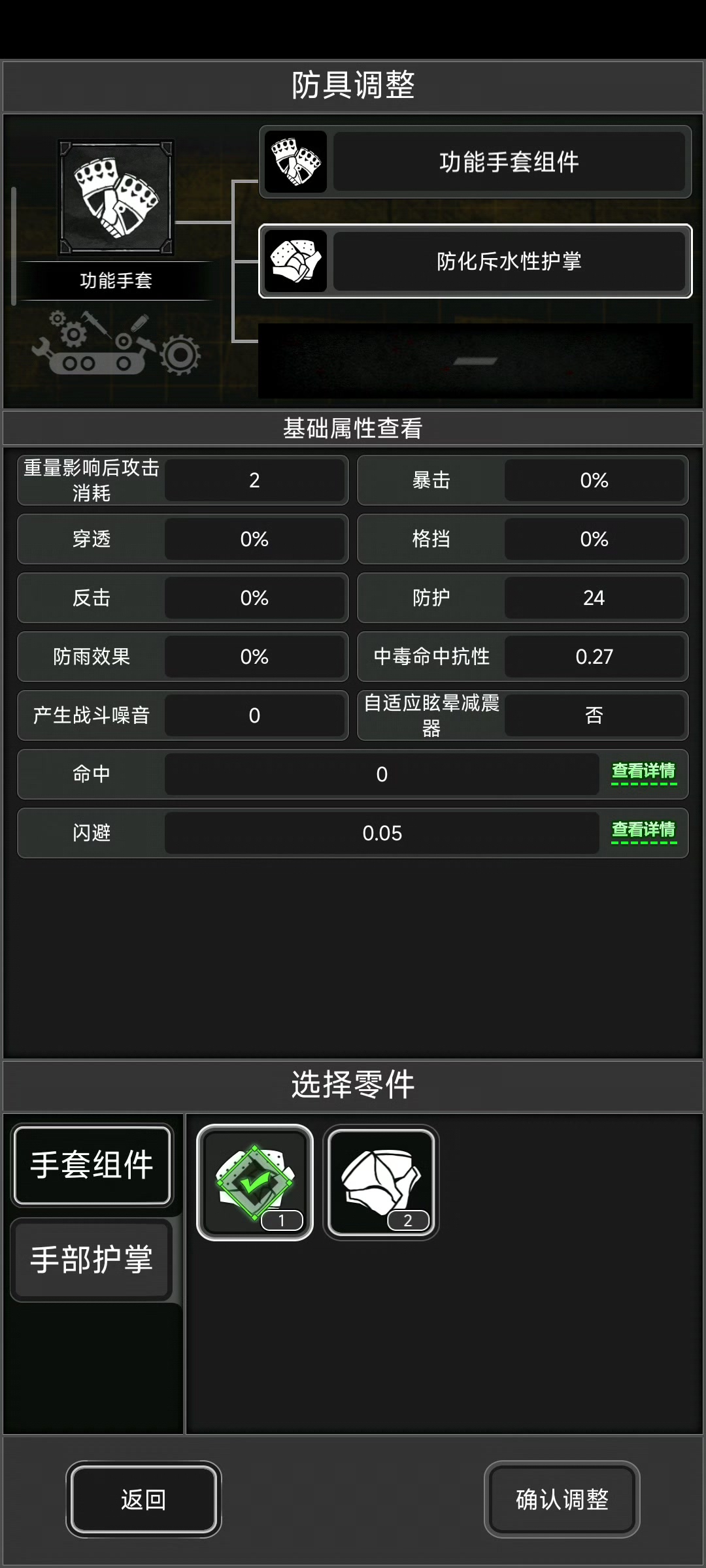Go back with the 返回 button

144,1499
